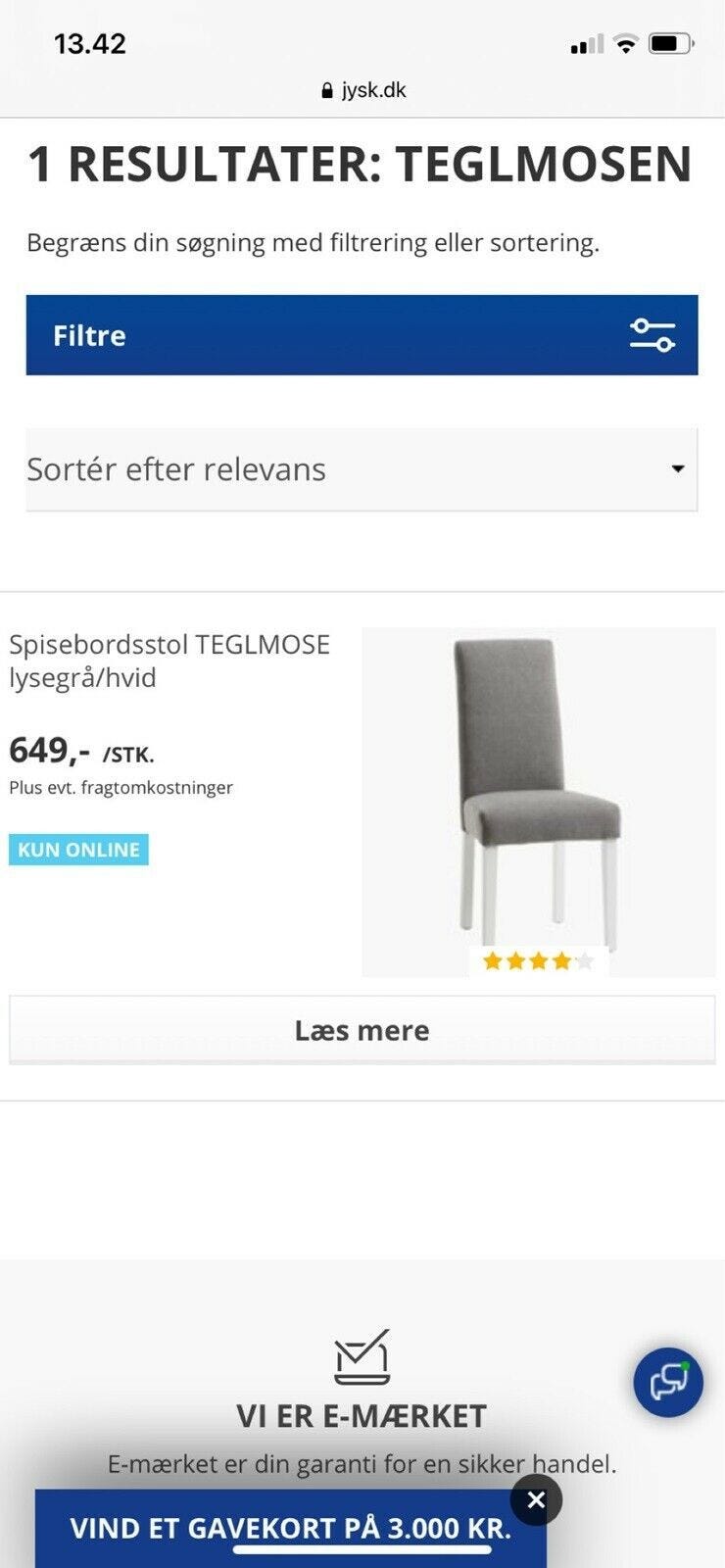Image resolution: width=725 pixels, height=1568 pixels.
Task: Select the first gold rating star
Action: click(494, 960)
